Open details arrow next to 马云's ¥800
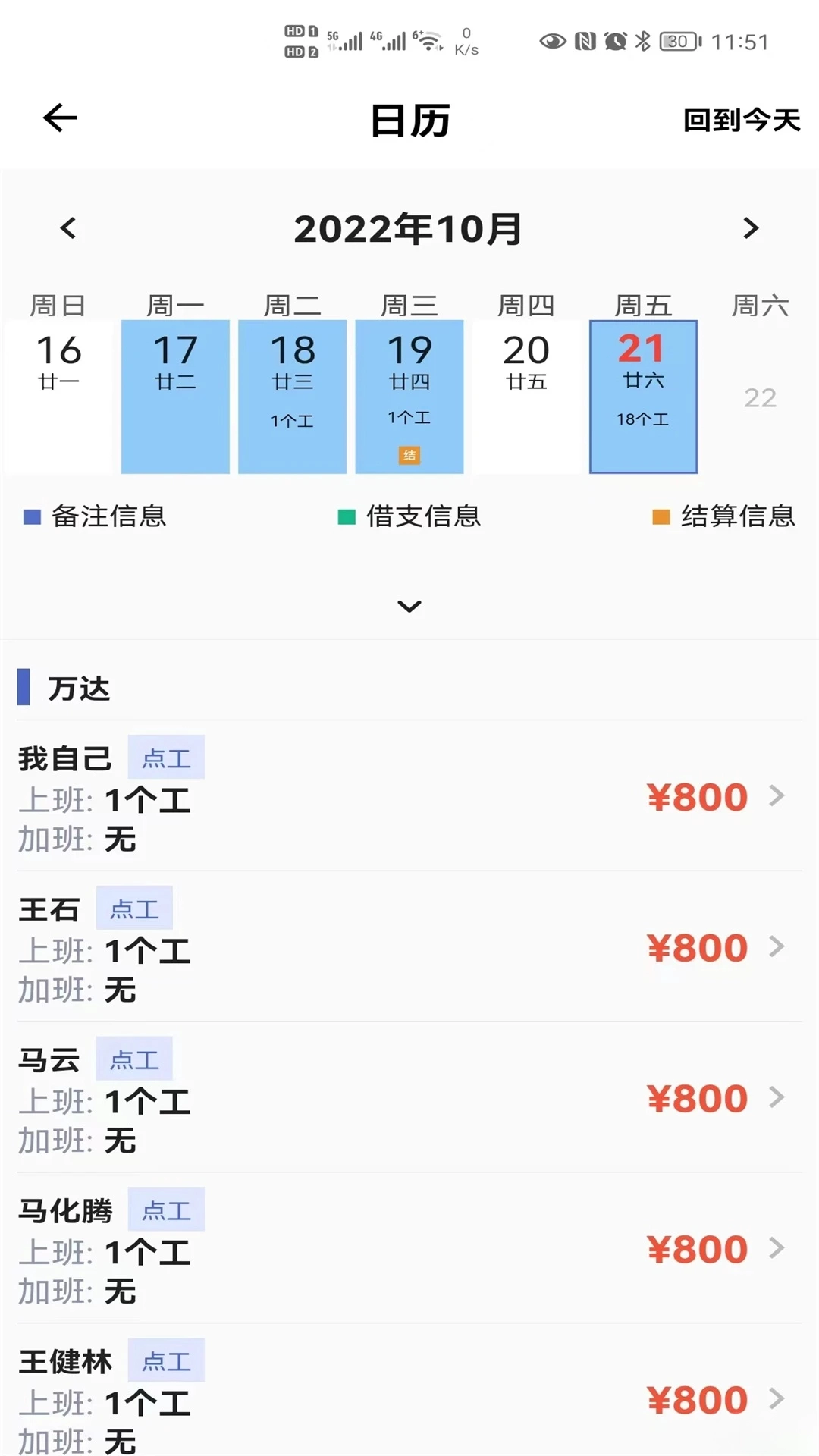This screenshot has width=819, height=1456. [x=776, y=1098]
